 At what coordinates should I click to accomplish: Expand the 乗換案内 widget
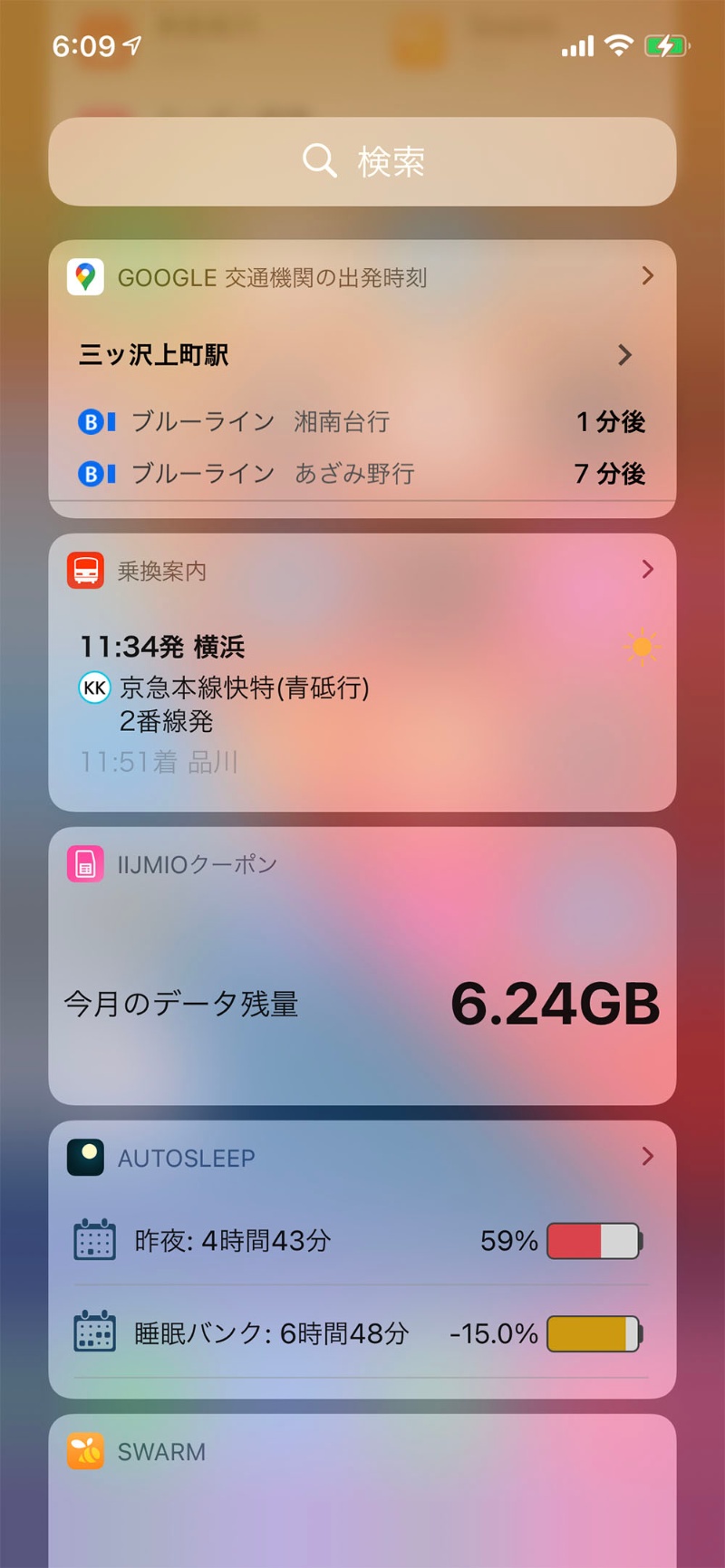pyautogui.click(x=647, y=570)
